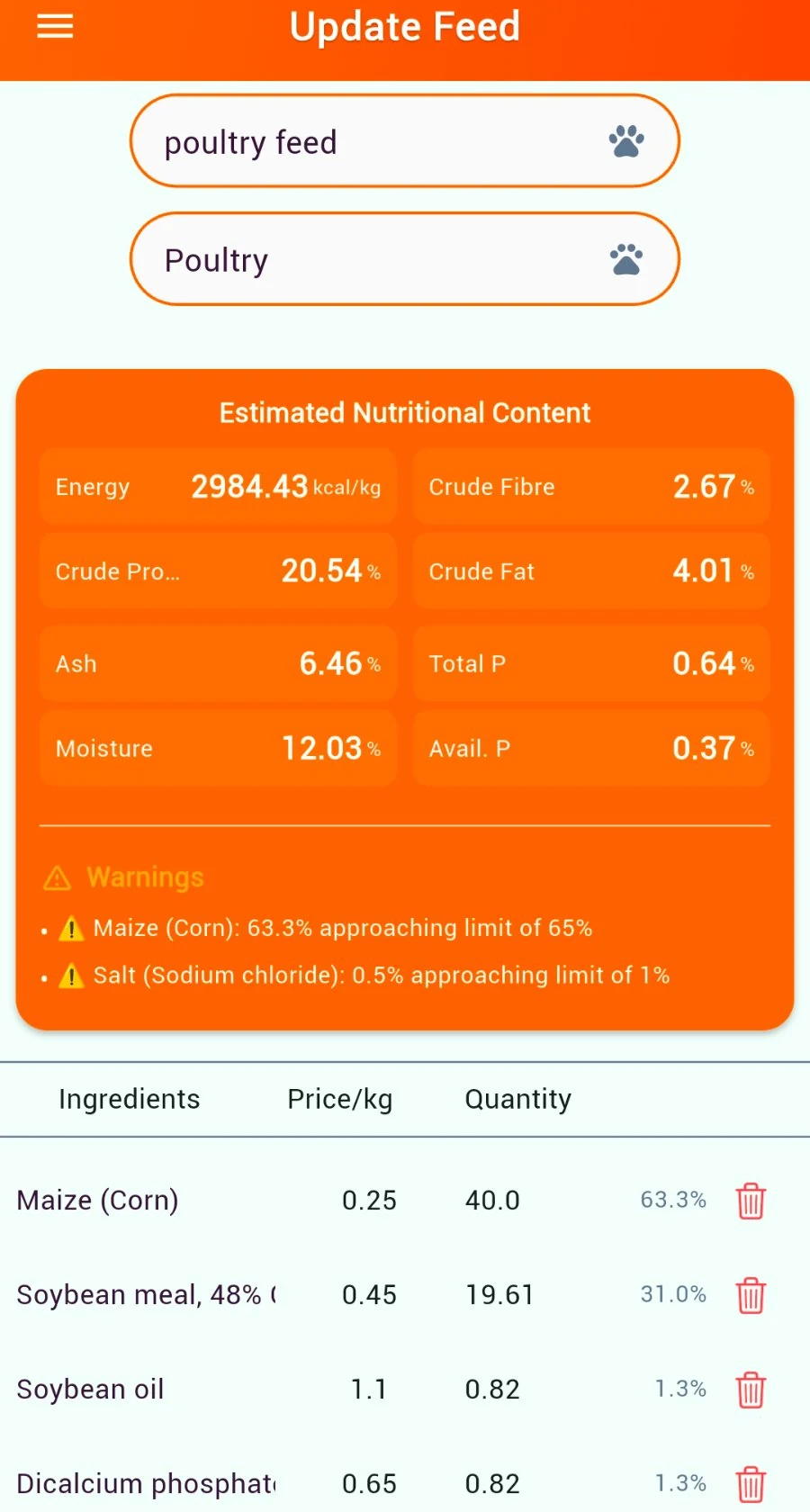Remove Soybean meal using its trash icon
Screen dimensions: 810x1512
[751, 1296]
